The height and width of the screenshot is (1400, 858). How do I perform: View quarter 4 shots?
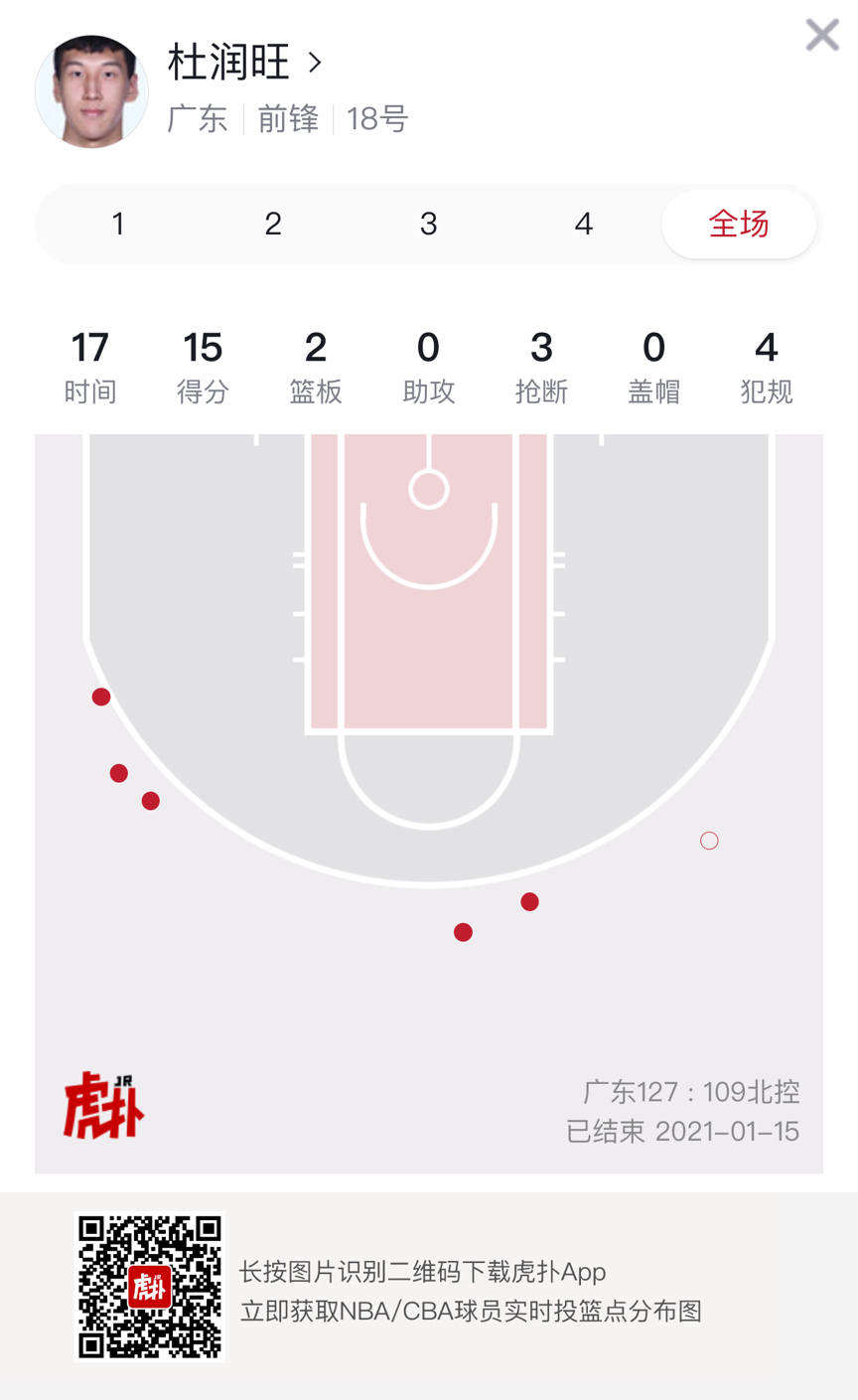[583, 225]
